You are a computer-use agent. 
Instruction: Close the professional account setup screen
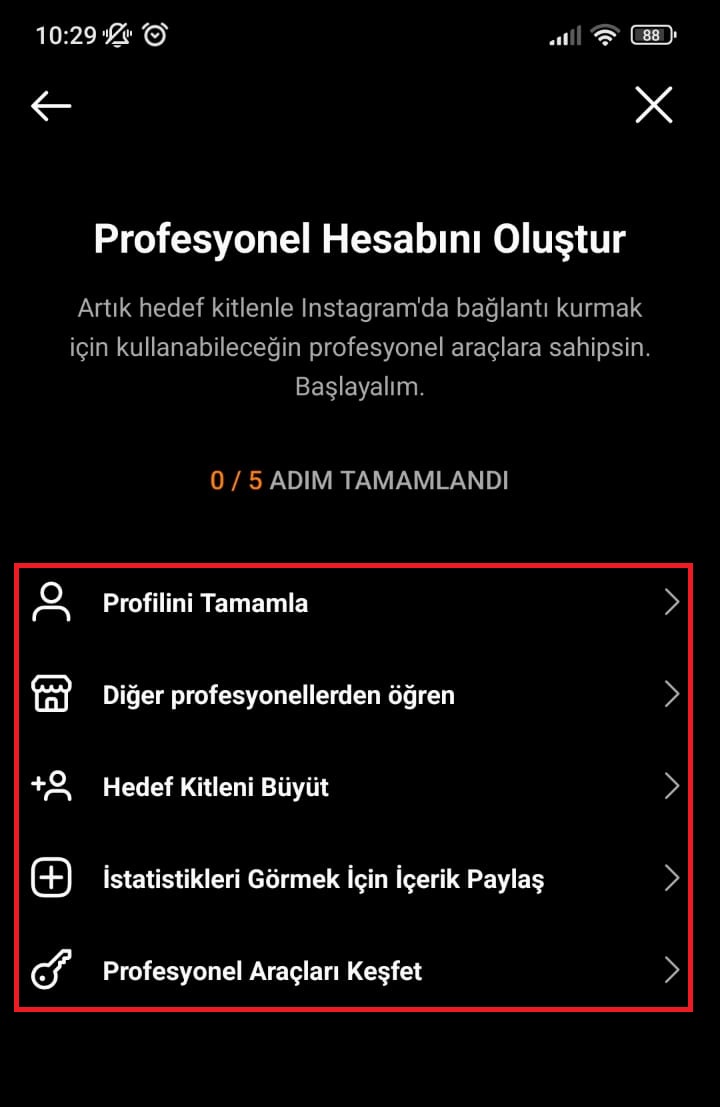point(654,105)
